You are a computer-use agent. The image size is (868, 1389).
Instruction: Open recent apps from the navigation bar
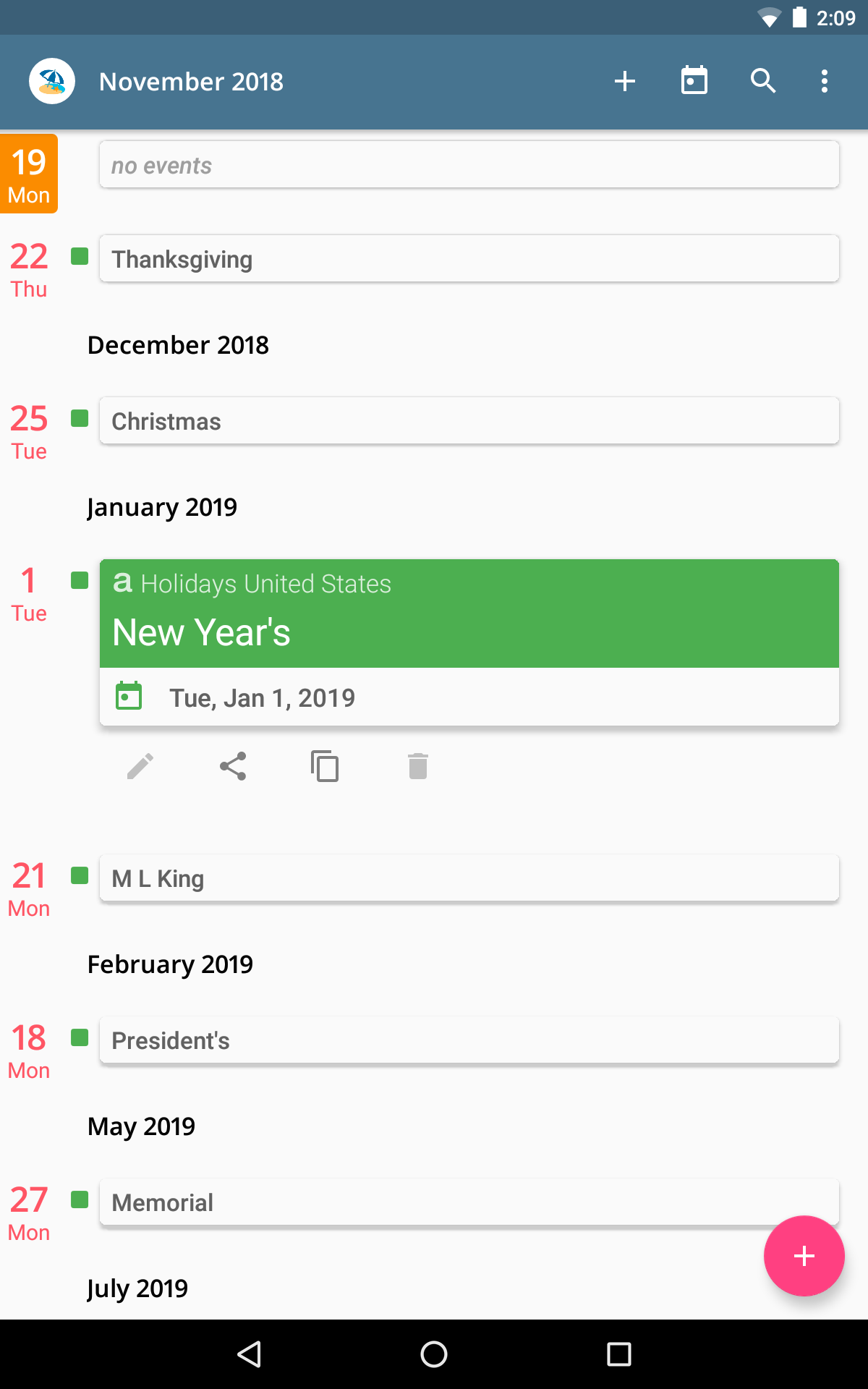(619, 1354)
